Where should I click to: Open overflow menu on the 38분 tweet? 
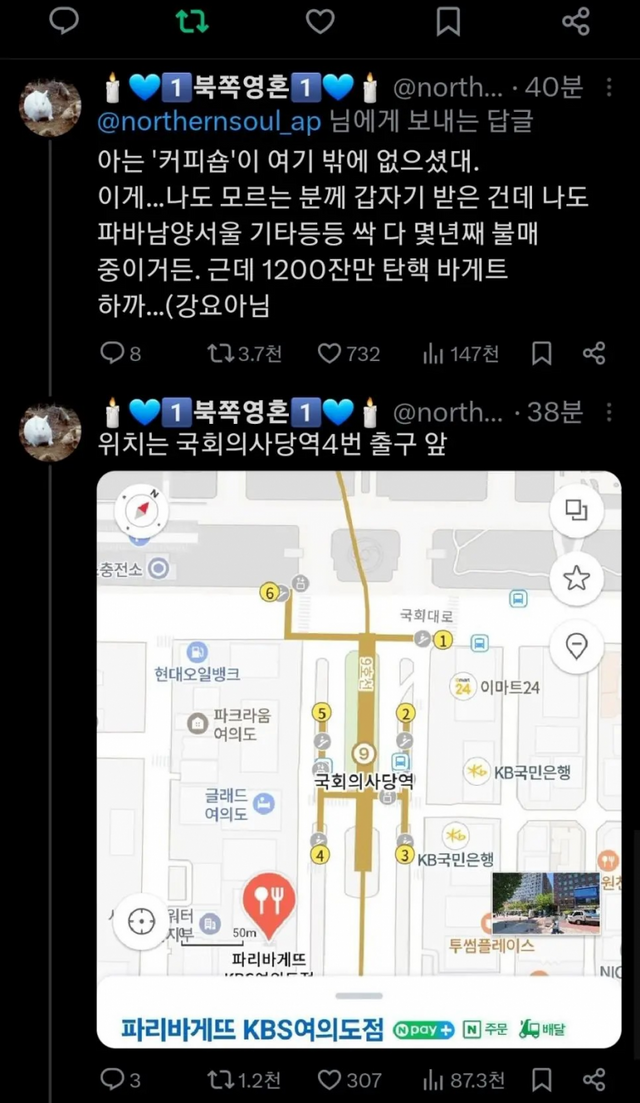tap(610, 411)
